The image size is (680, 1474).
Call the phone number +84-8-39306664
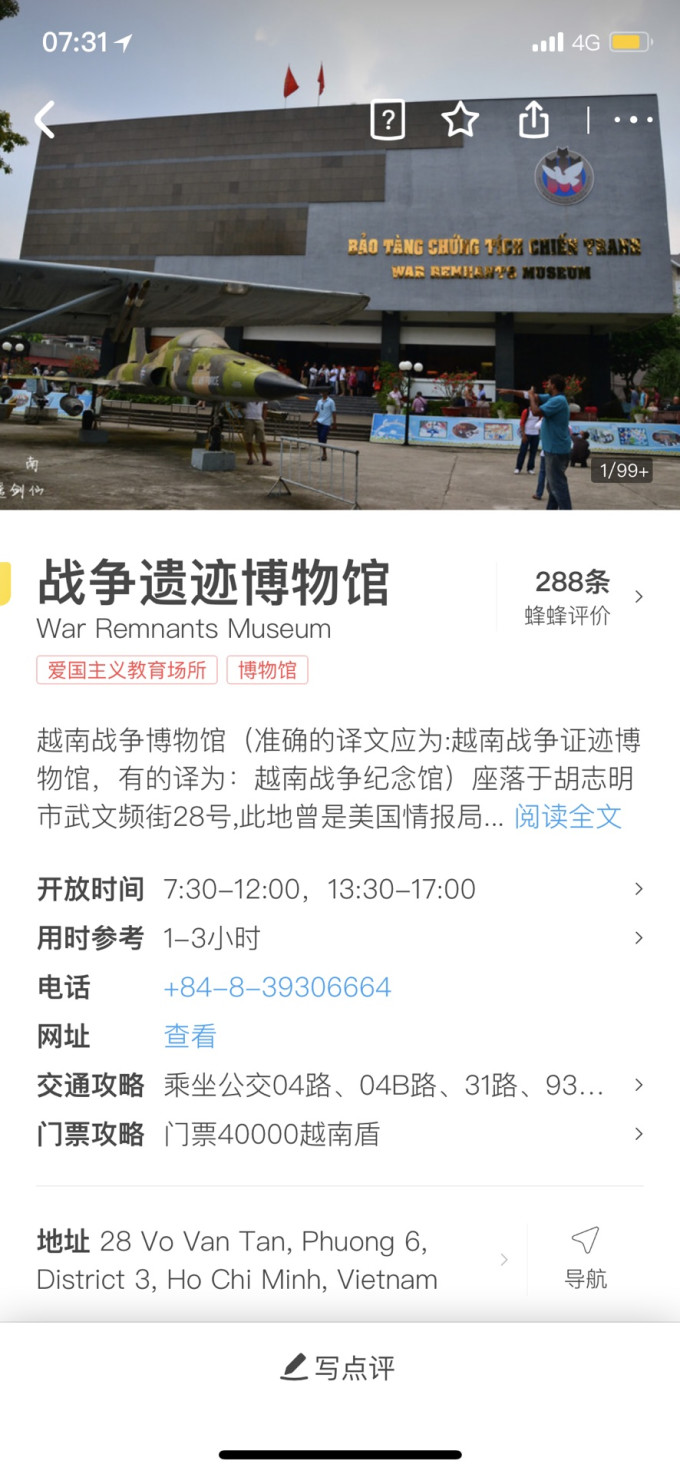pos(277,988)
